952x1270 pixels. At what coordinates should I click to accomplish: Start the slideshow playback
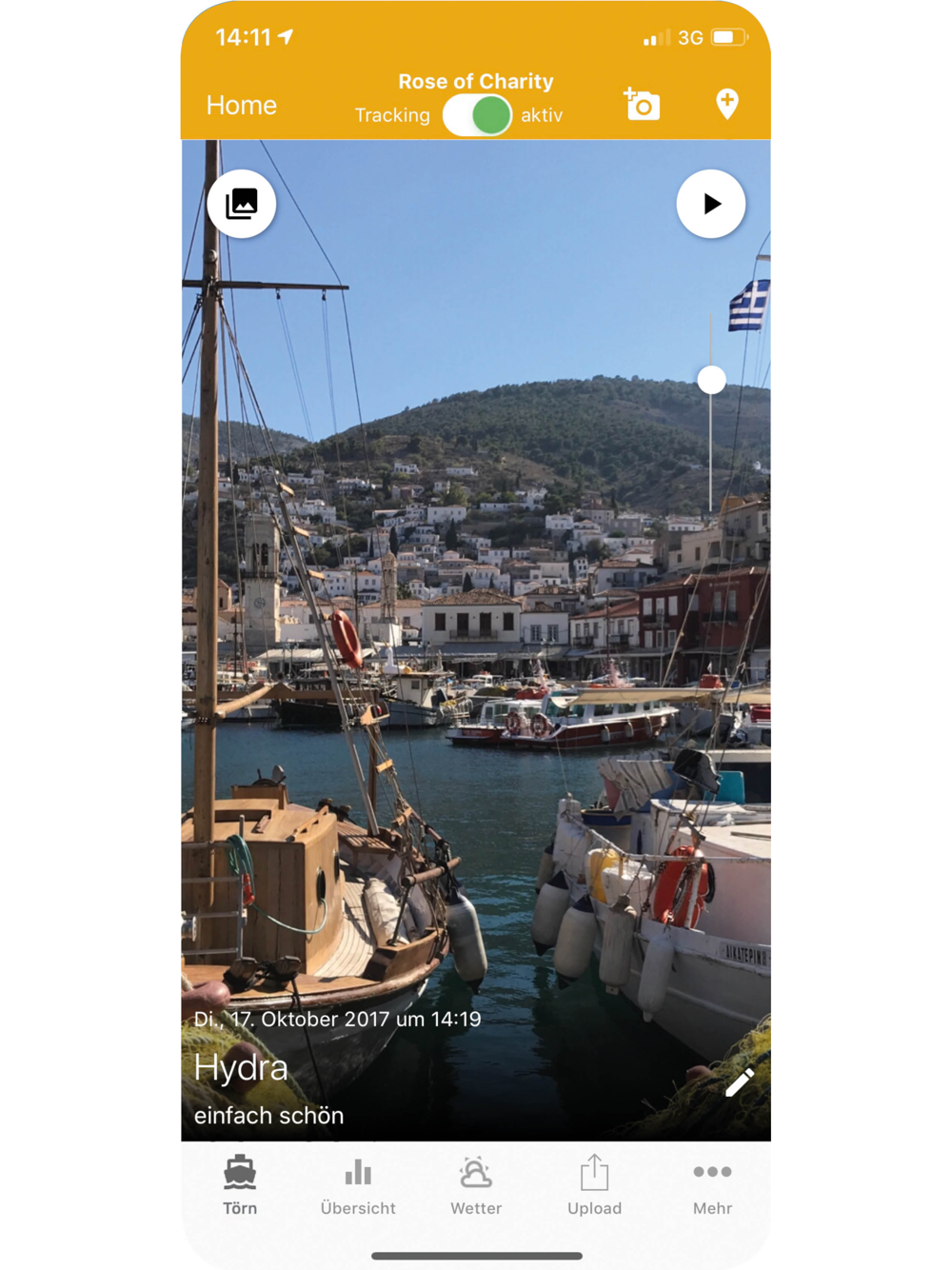pyautogui.click(x=710, y=204)
